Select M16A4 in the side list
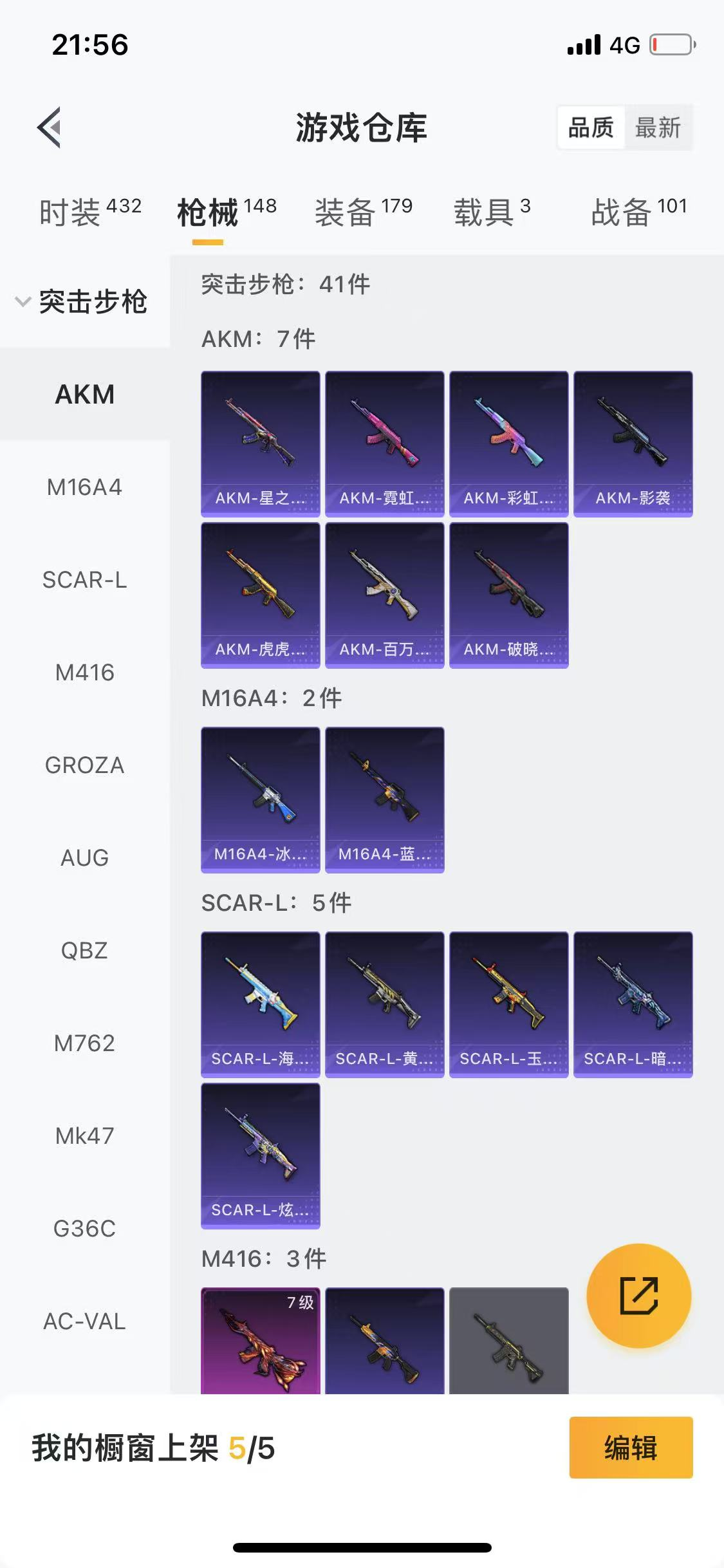The width and height of the screenshot is (724, 1568). tap(84, 487)
